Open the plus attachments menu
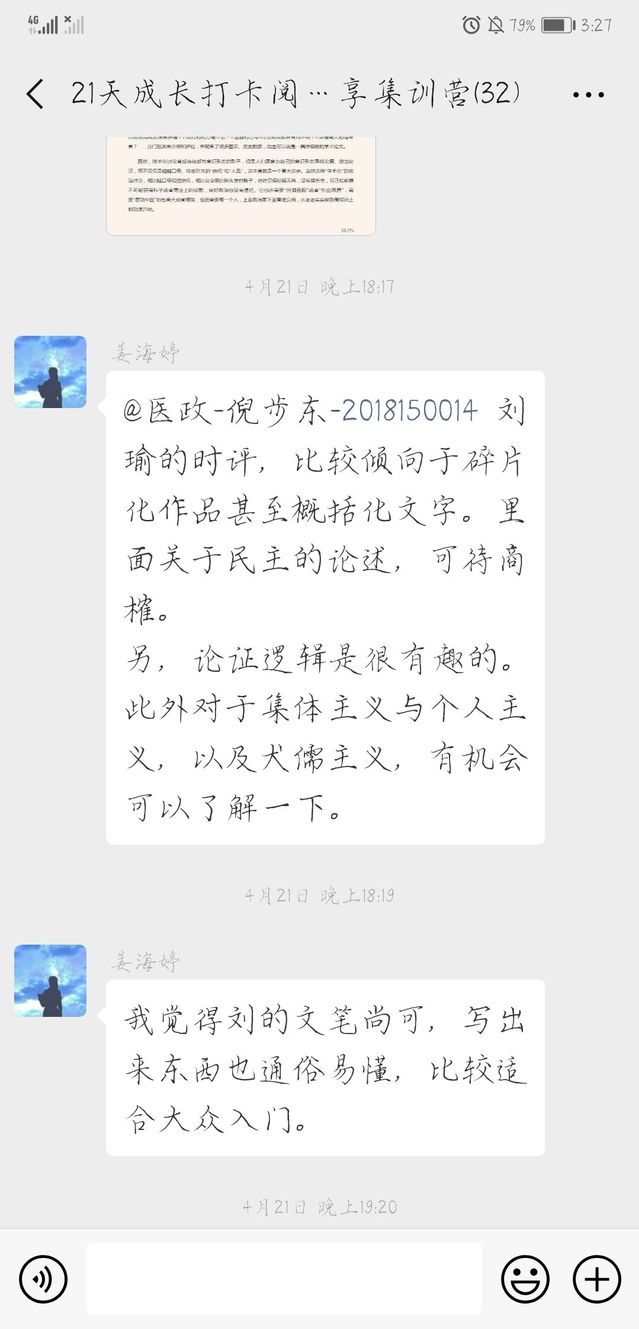This screenshot has height=1329, width=639. tap(596, 1278)
